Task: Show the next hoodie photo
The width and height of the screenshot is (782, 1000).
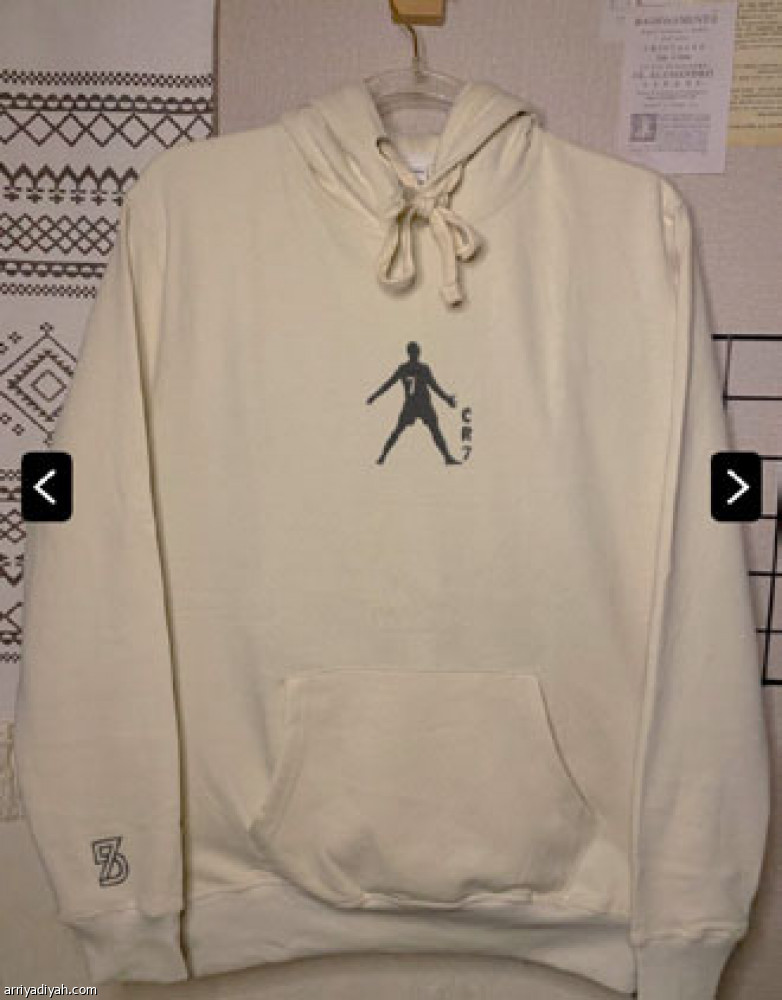Action: pos(736,487)
